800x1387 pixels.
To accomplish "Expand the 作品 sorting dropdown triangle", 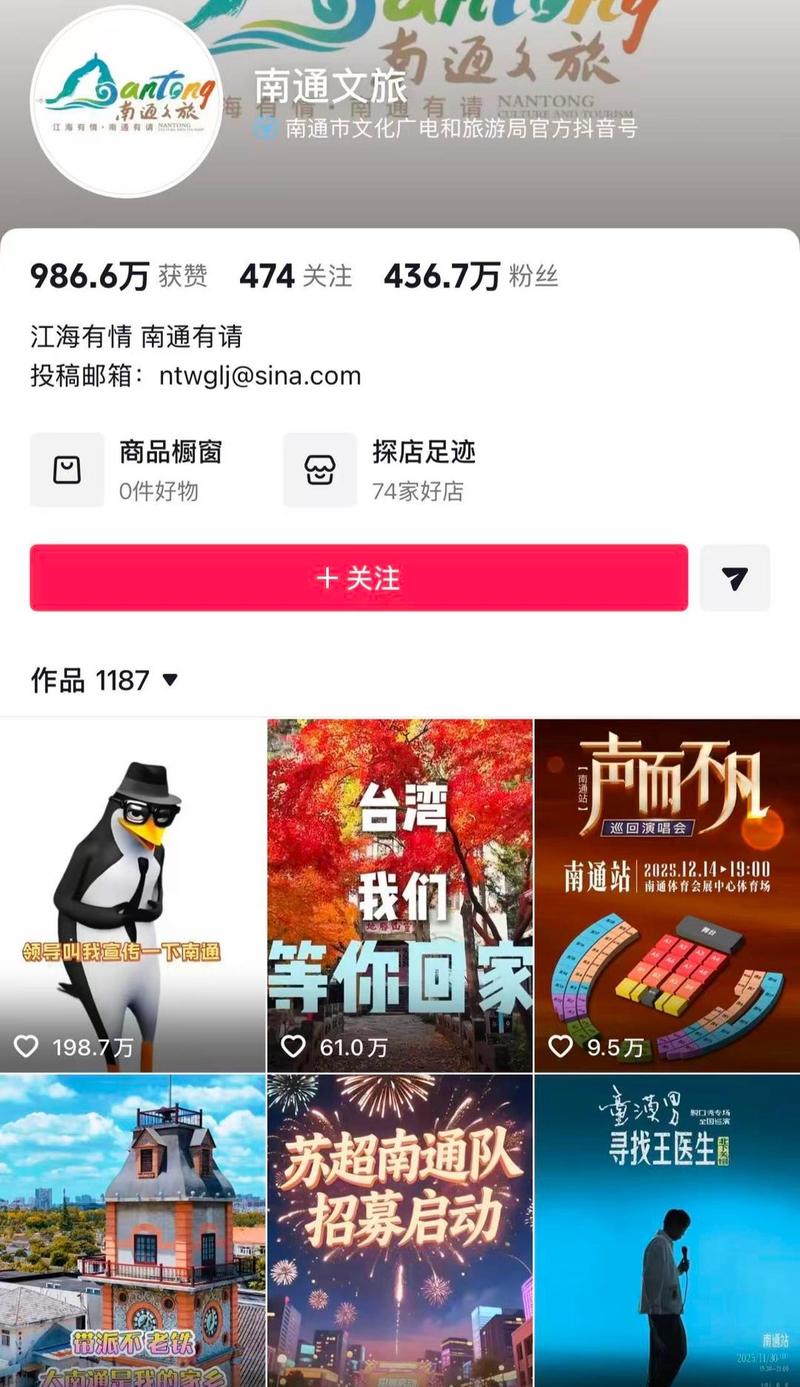I will (171, 680).
